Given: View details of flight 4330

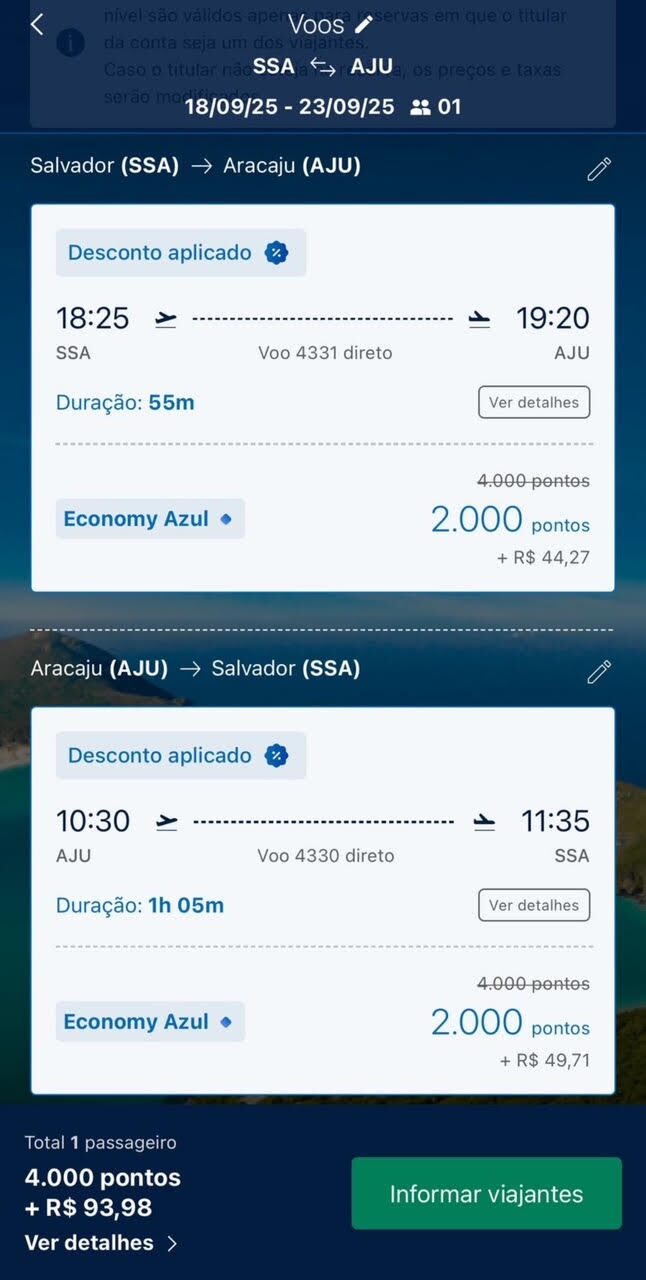Looking at the screenshot, I should 534,905.
